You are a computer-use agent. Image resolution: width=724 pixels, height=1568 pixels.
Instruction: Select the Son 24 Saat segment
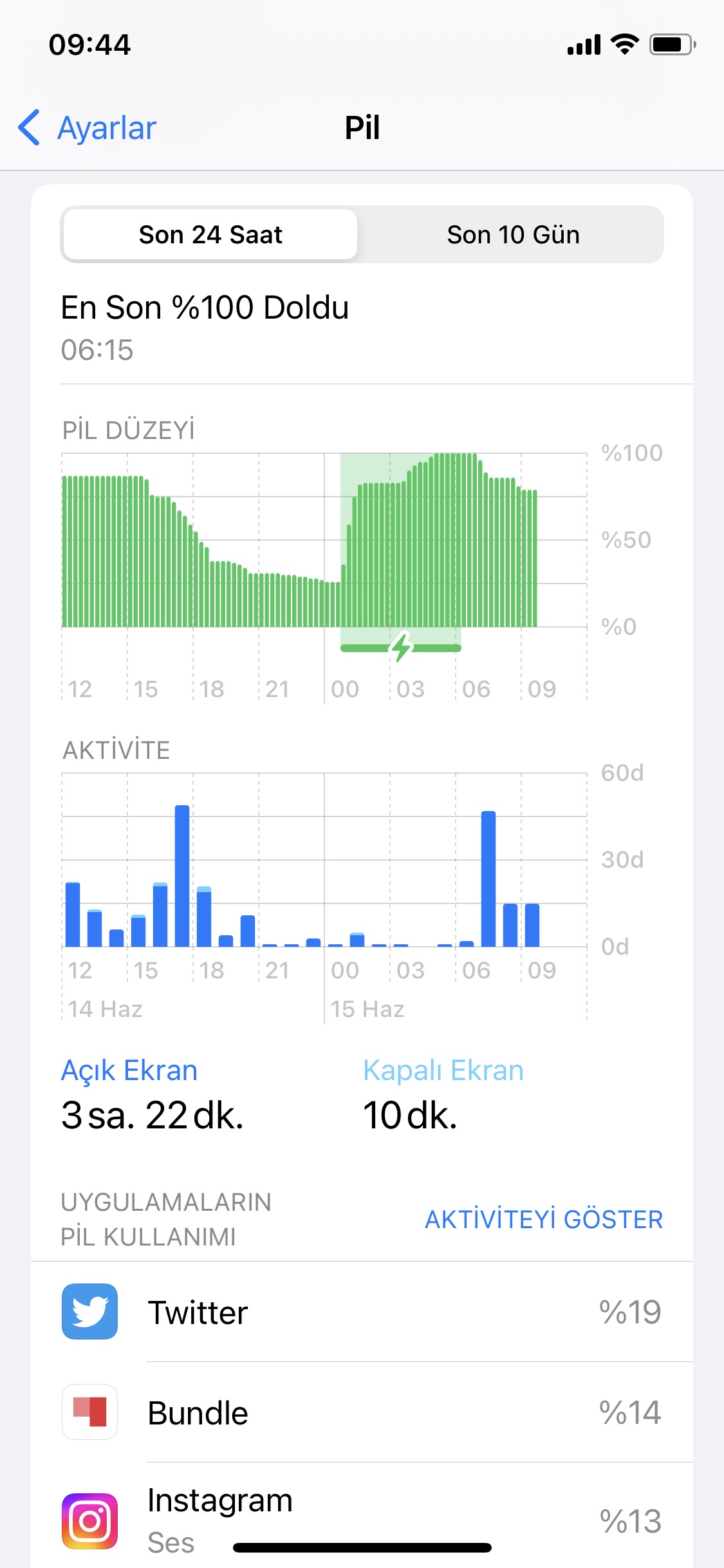[210, 234]
